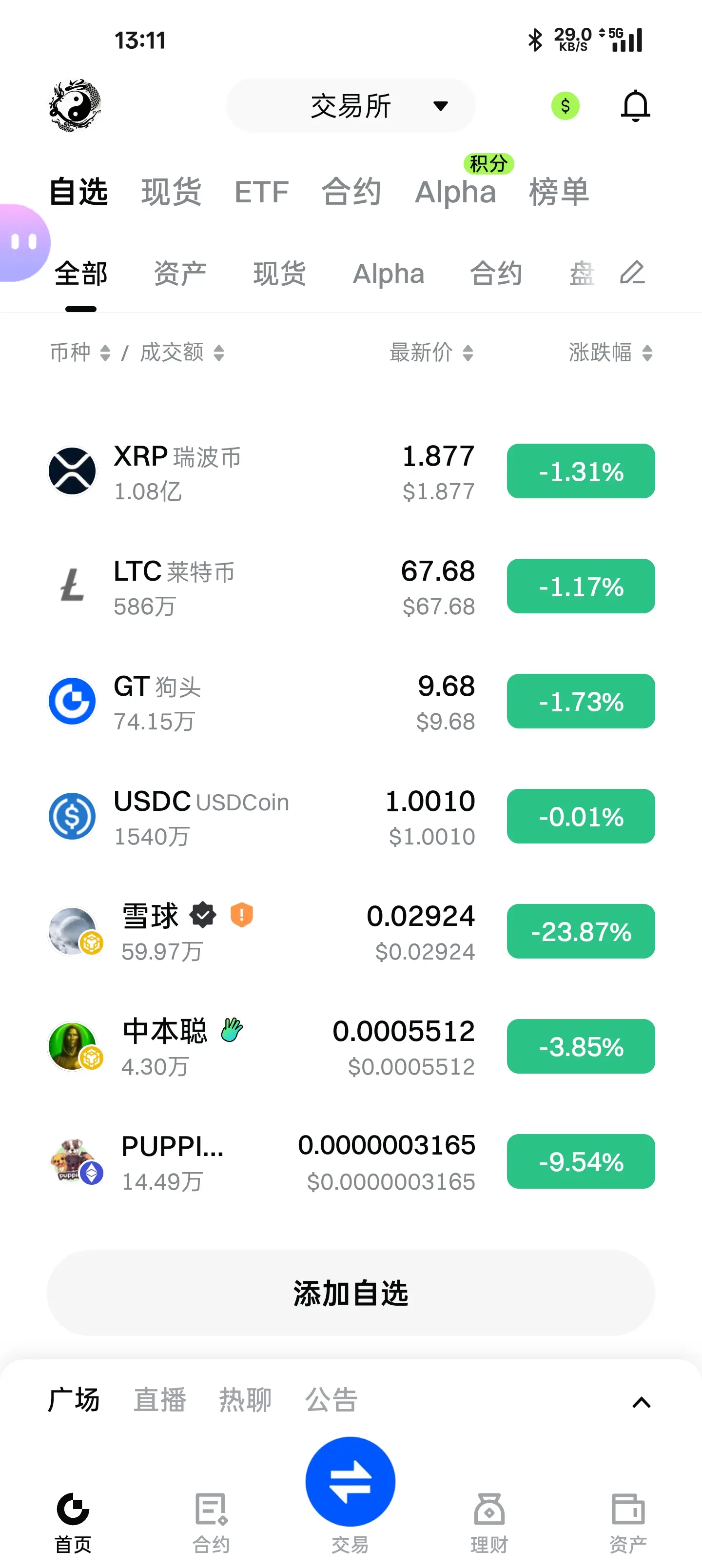Edit the watchlist with the pencil icon
The height and width of the screenshot is (1568, 702).
pos(632,273)
